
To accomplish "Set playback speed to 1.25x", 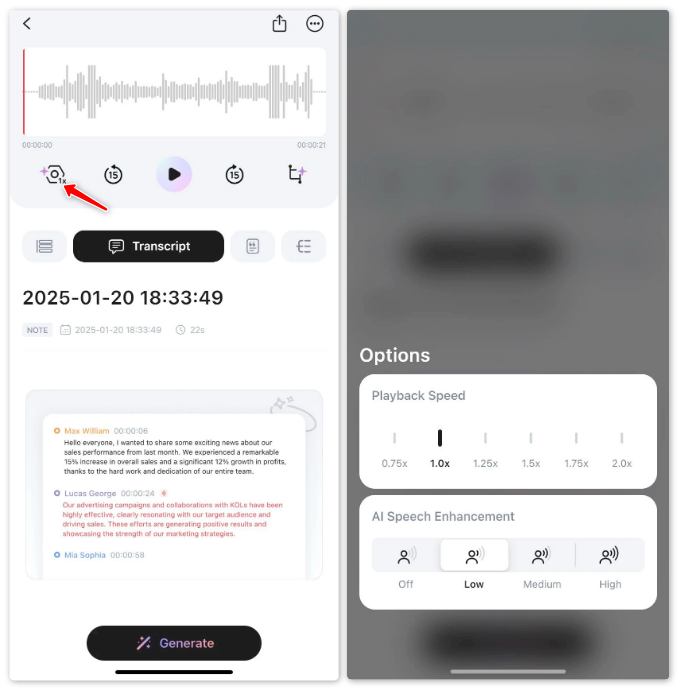I will pos(485,446).
